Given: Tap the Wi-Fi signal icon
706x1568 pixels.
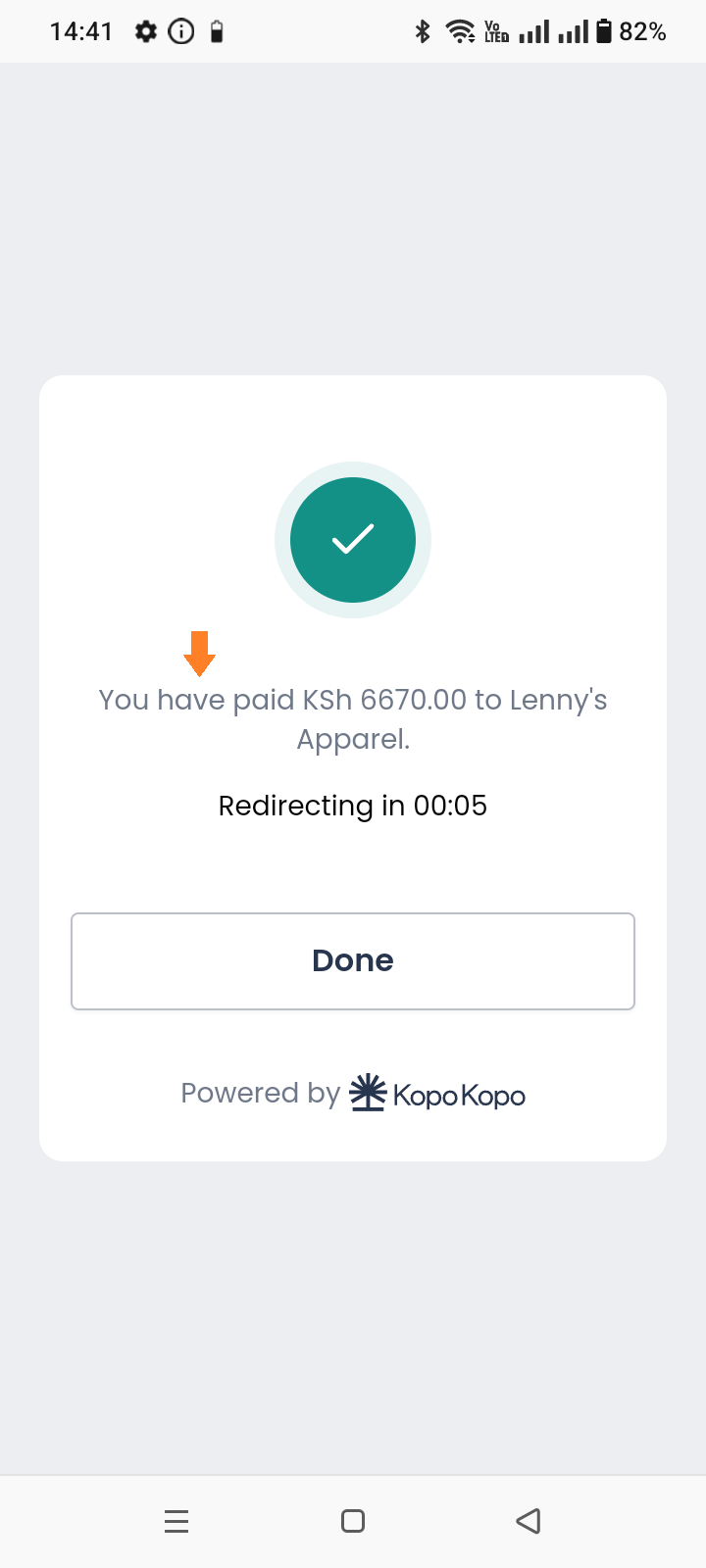Looking at the screenshot, I should 461,31.
